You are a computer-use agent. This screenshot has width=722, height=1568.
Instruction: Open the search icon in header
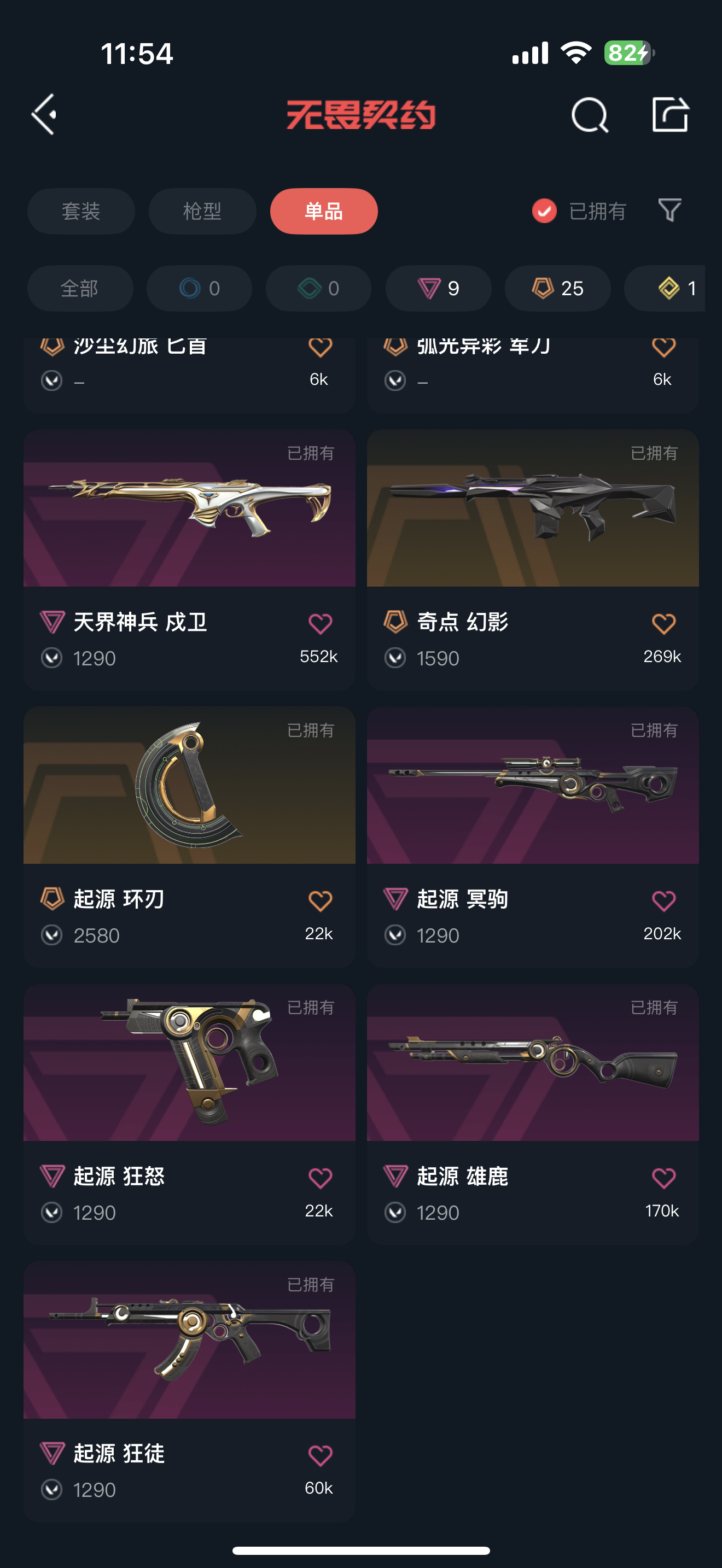(x=589, y=114)
